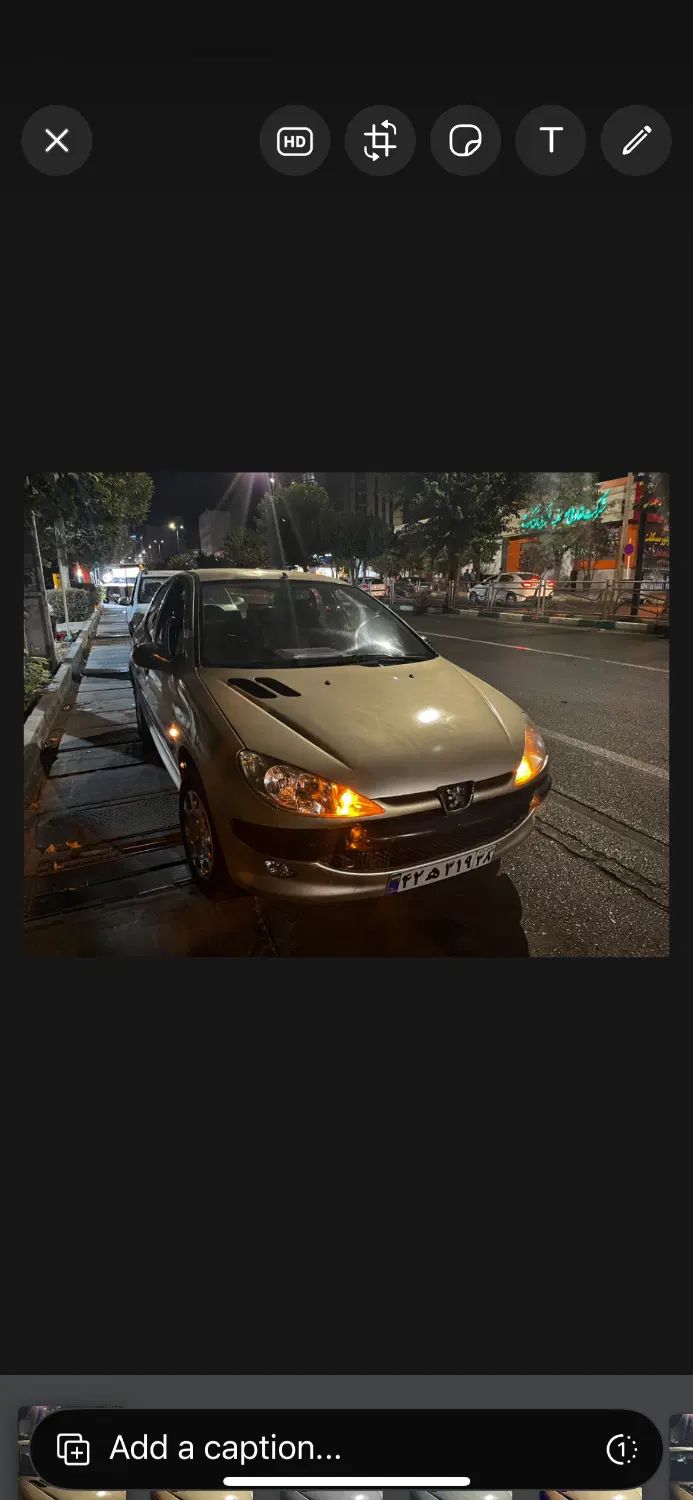Add more photos with the gallery icon
Screen dimensions: 693x1500
(x=73, y=1449)
